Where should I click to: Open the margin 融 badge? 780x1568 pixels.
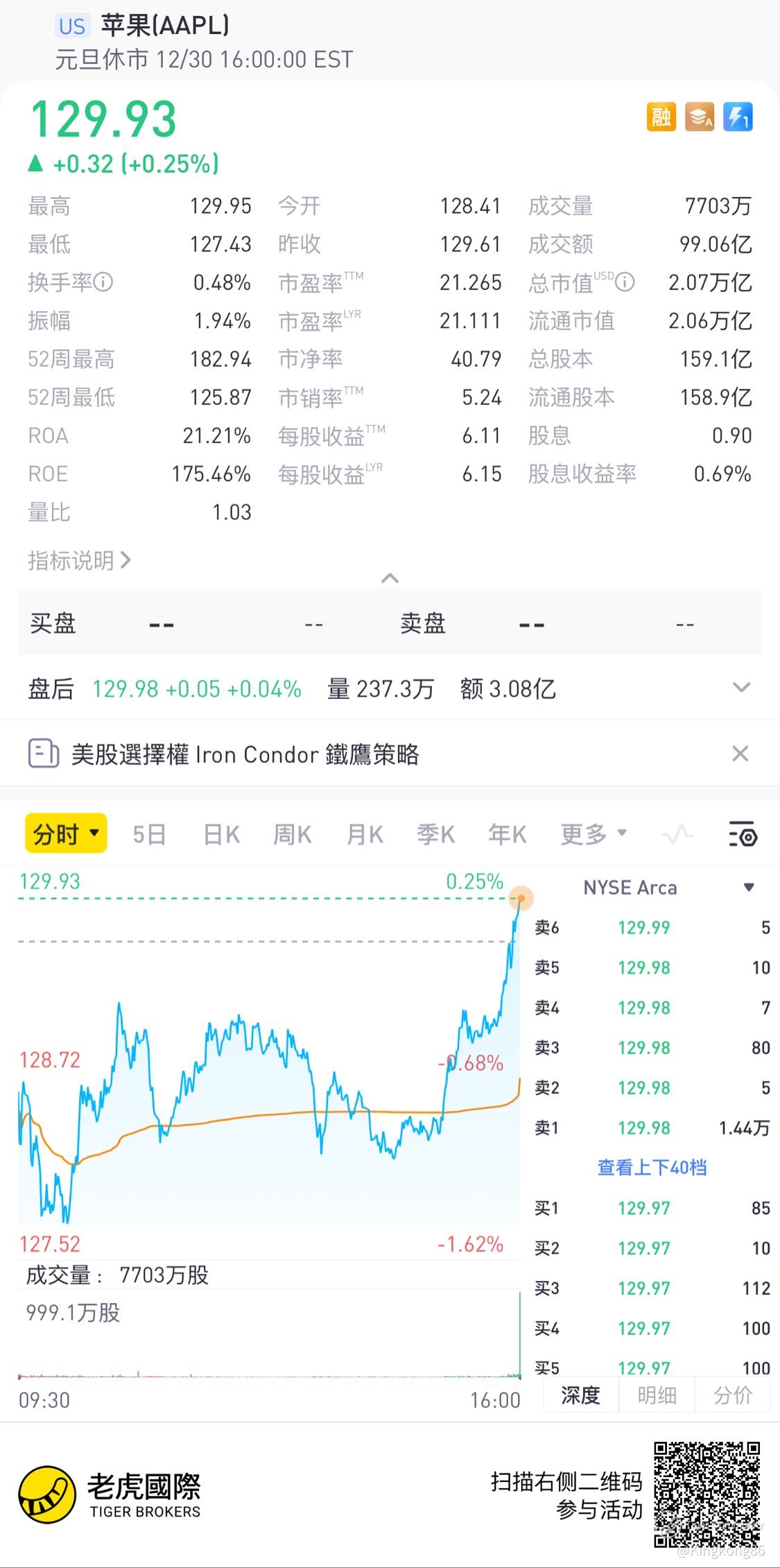click(661, 117)
